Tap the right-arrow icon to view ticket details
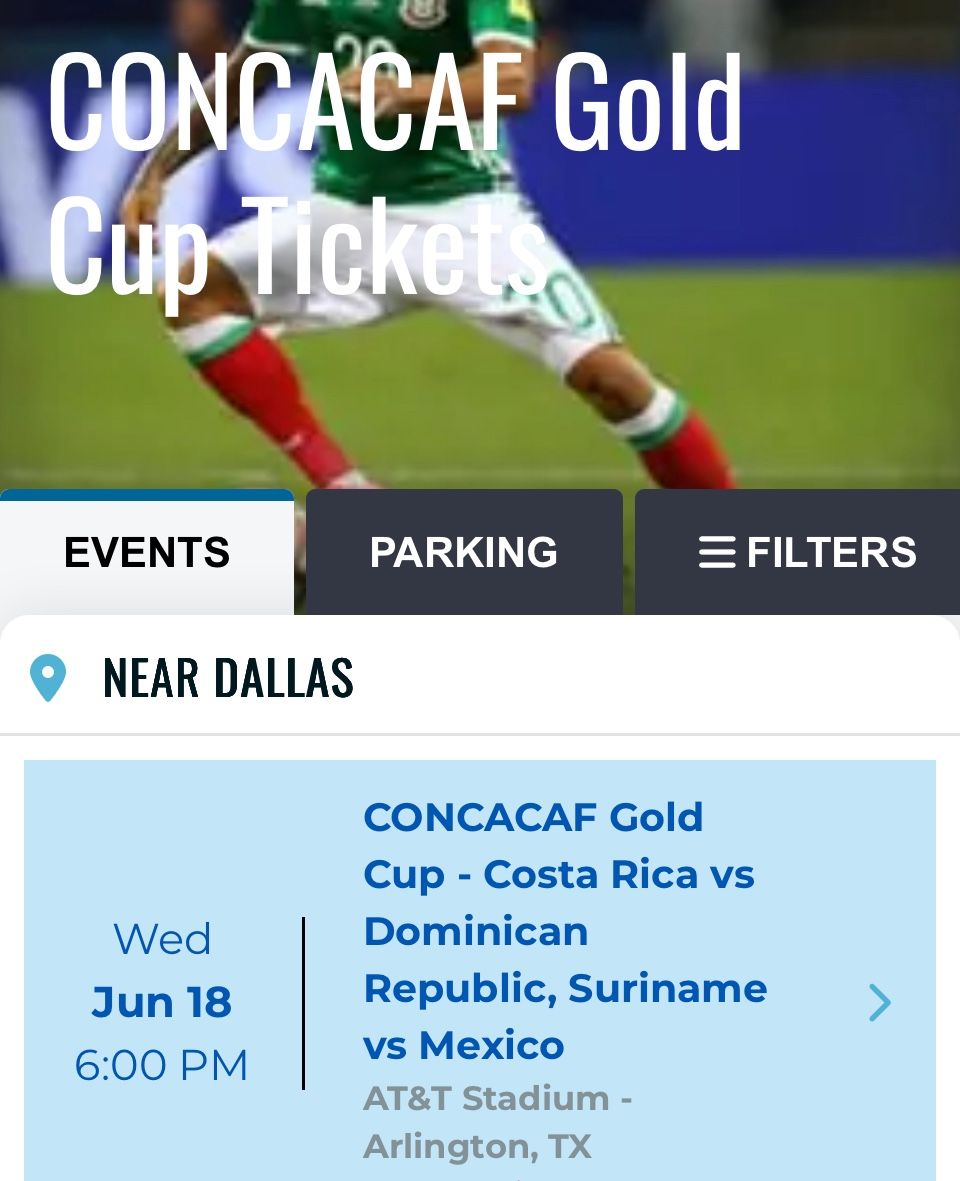960x1181 pixels. point(880,1003)
